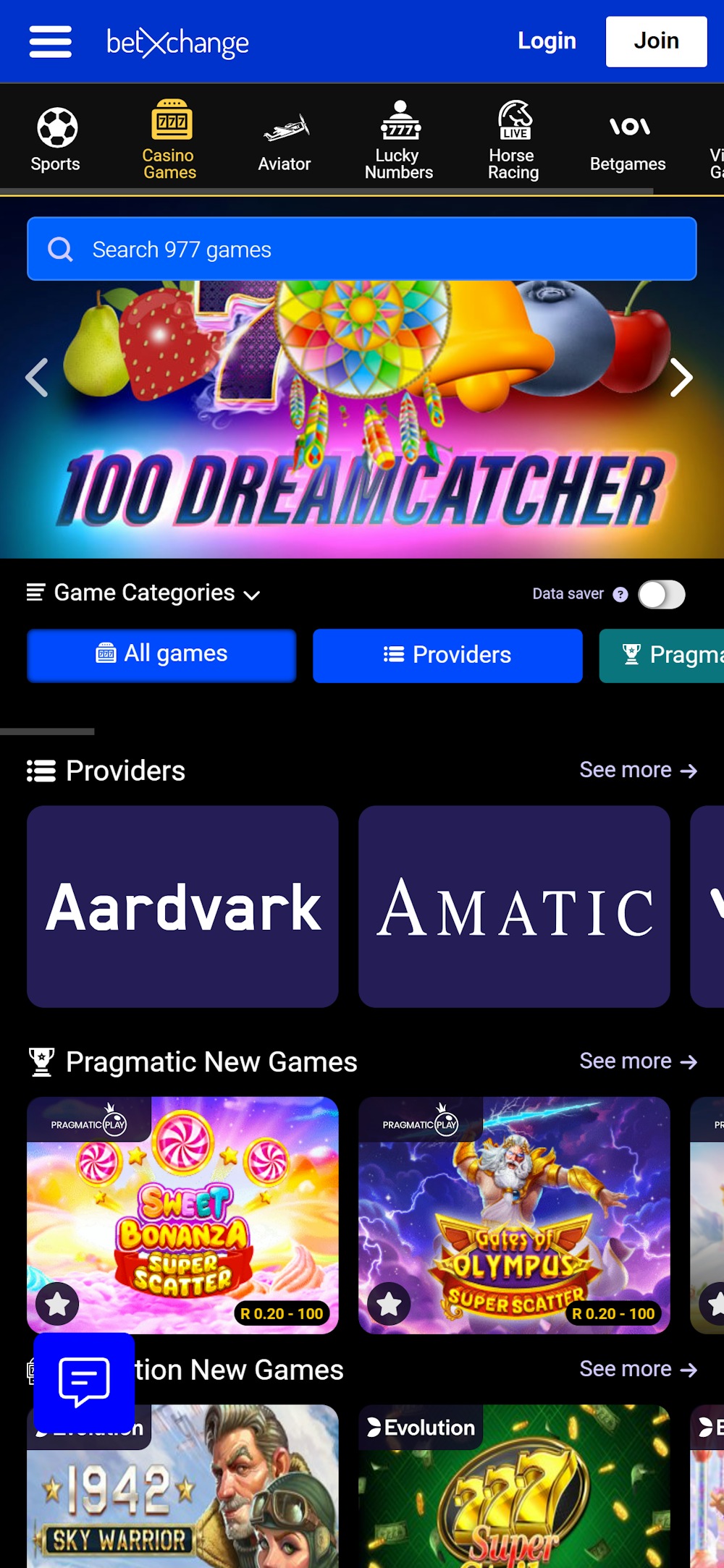The width and height of the screenshot is (724, 1568).
Task: Favorite Sweet Bonanza Super Scatter
Action: pos(58,1304)
